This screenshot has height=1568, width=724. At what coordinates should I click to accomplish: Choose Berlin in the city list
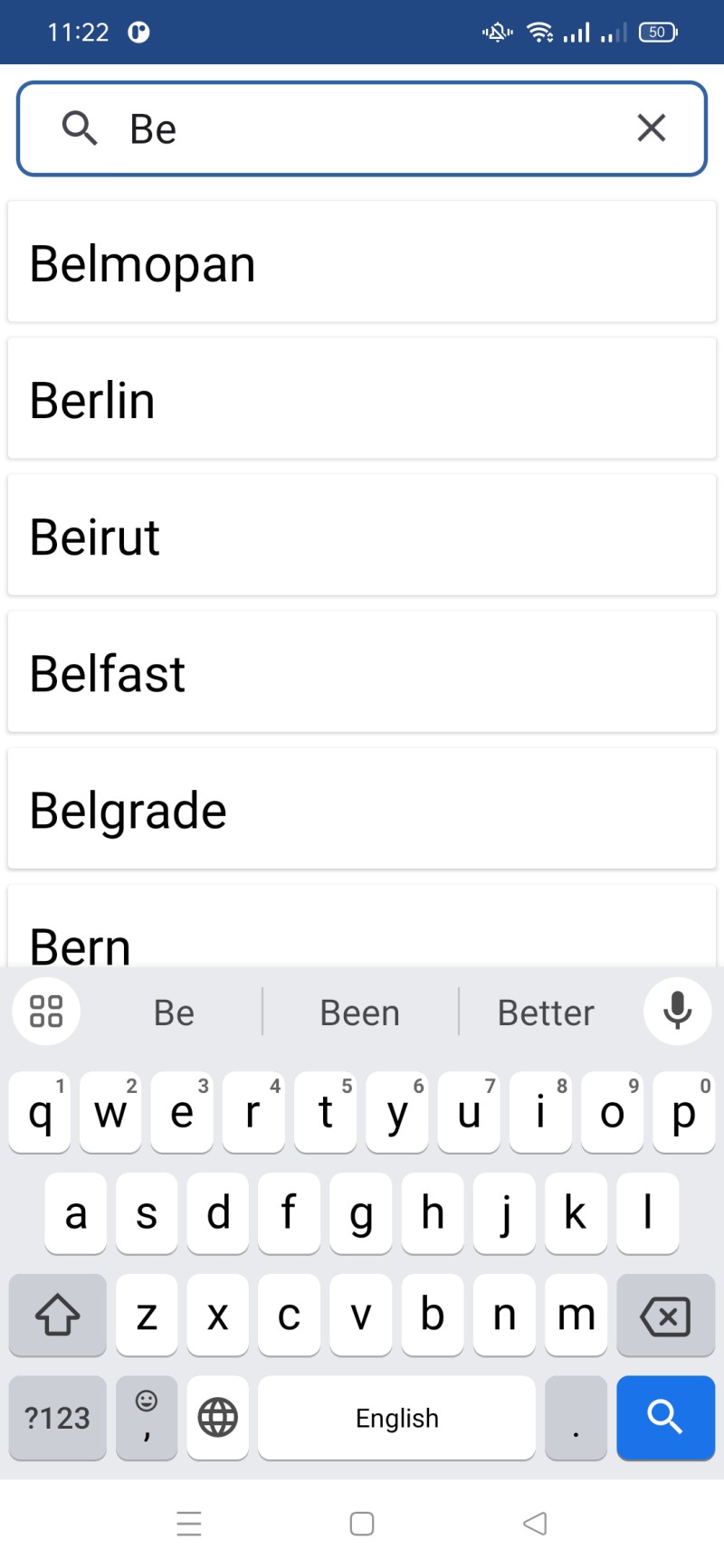click(x=362, y=399)
